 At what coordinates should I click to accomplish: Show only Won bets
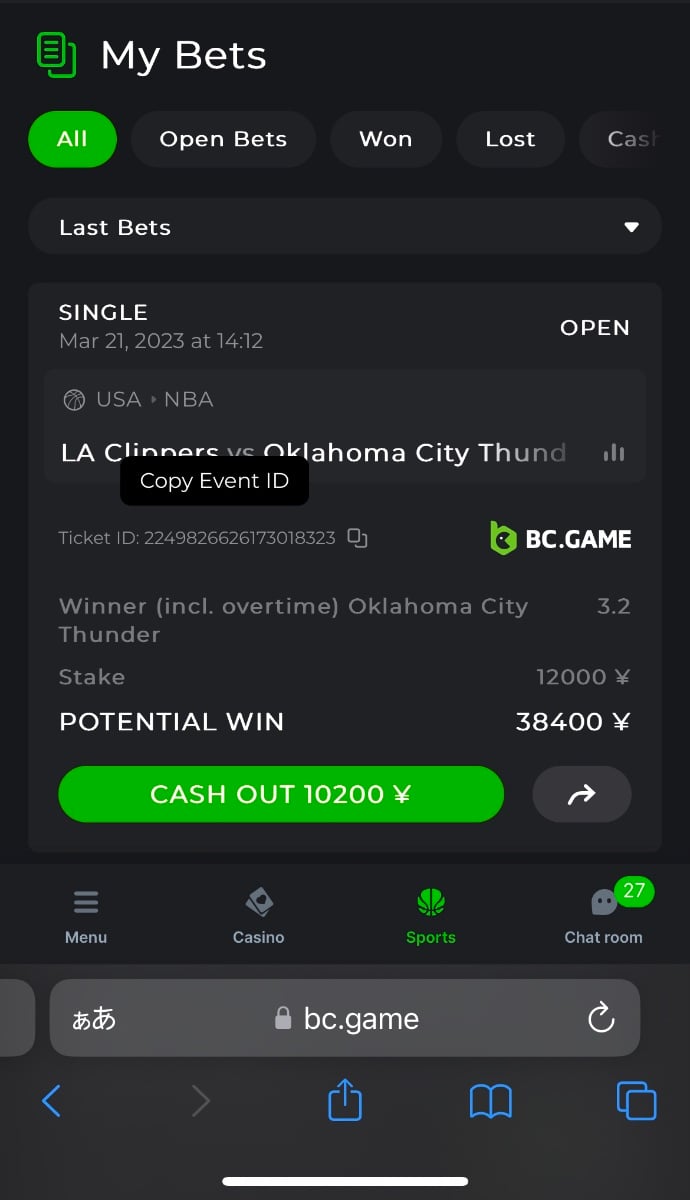385,139
